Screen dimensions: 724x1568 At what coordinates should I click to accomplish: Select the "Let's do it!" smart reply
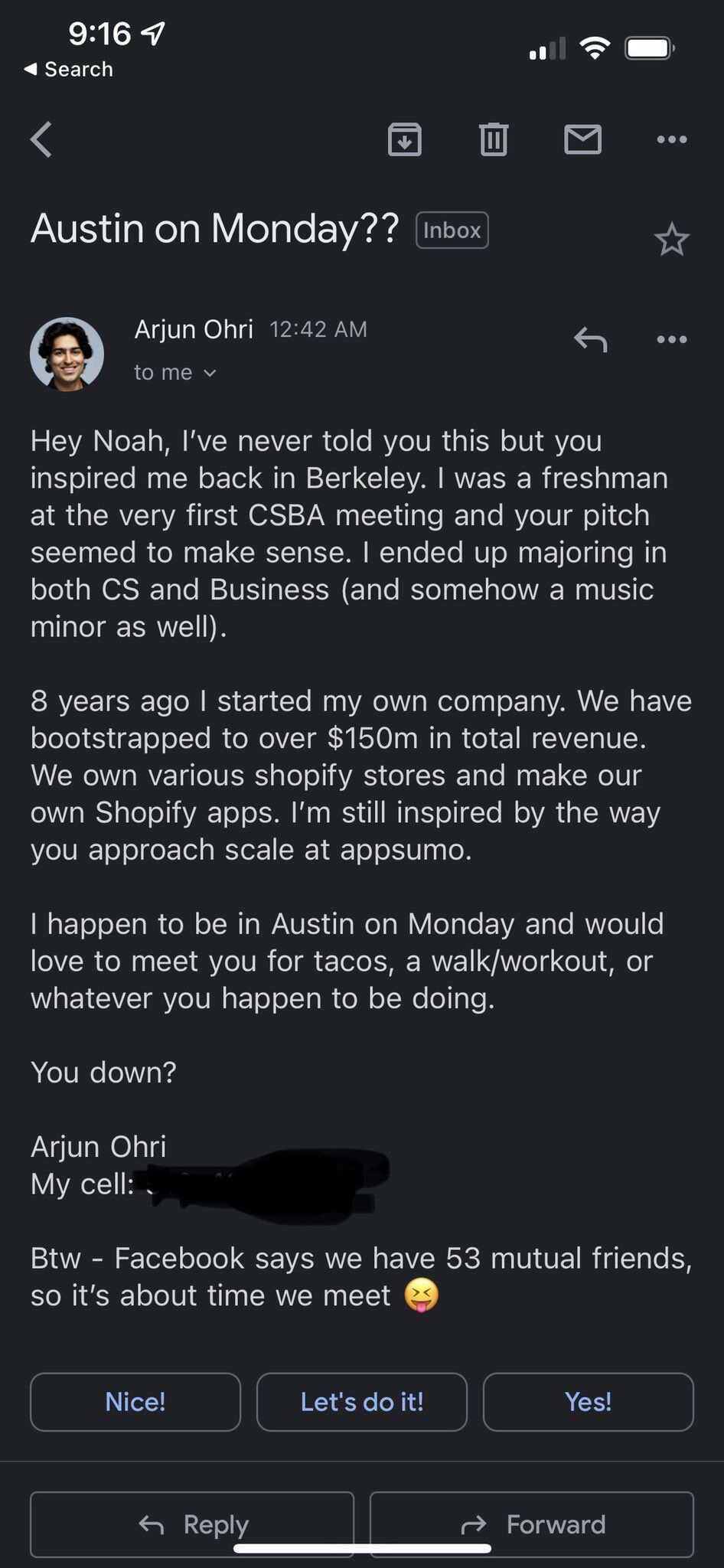[x=362, y=1402]
